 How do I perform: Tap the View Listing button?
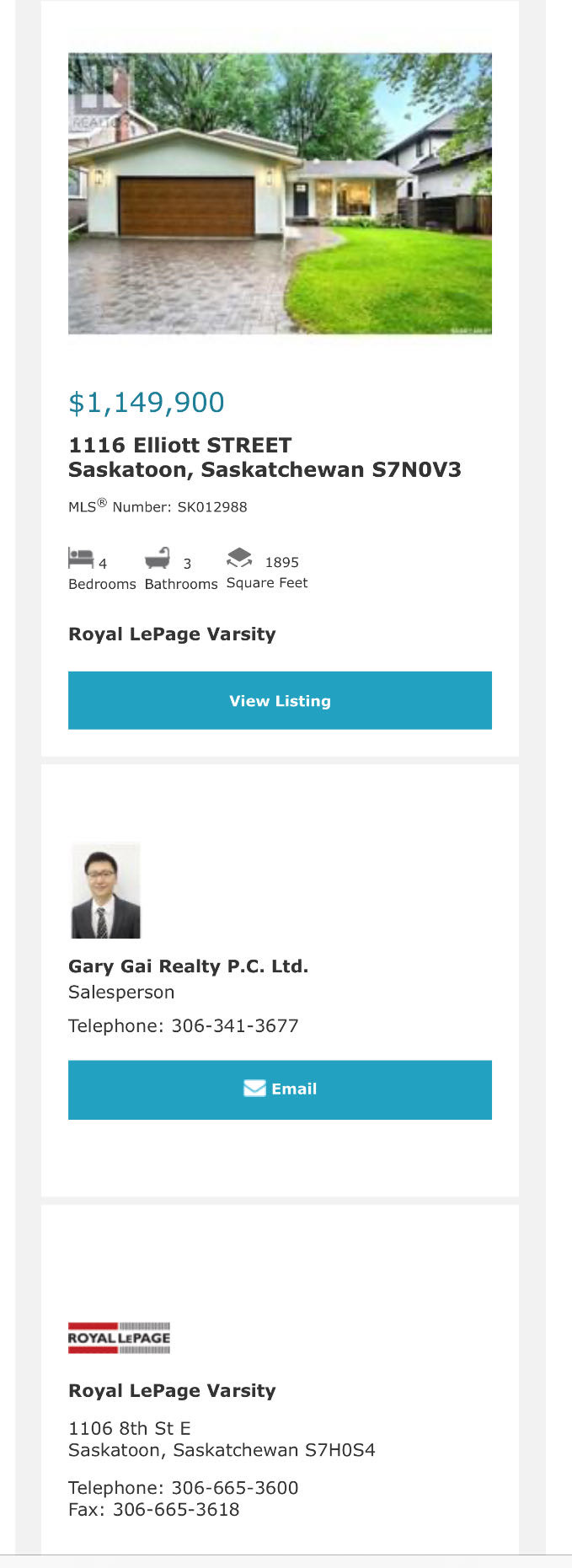(x=280, y=700)
